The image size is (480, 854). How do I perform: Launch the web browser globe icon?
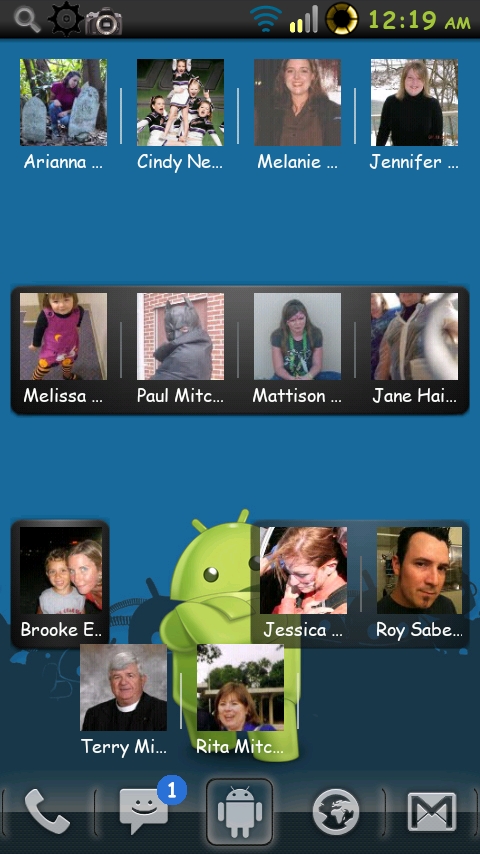pyautogui.click(x=336, y=812)
